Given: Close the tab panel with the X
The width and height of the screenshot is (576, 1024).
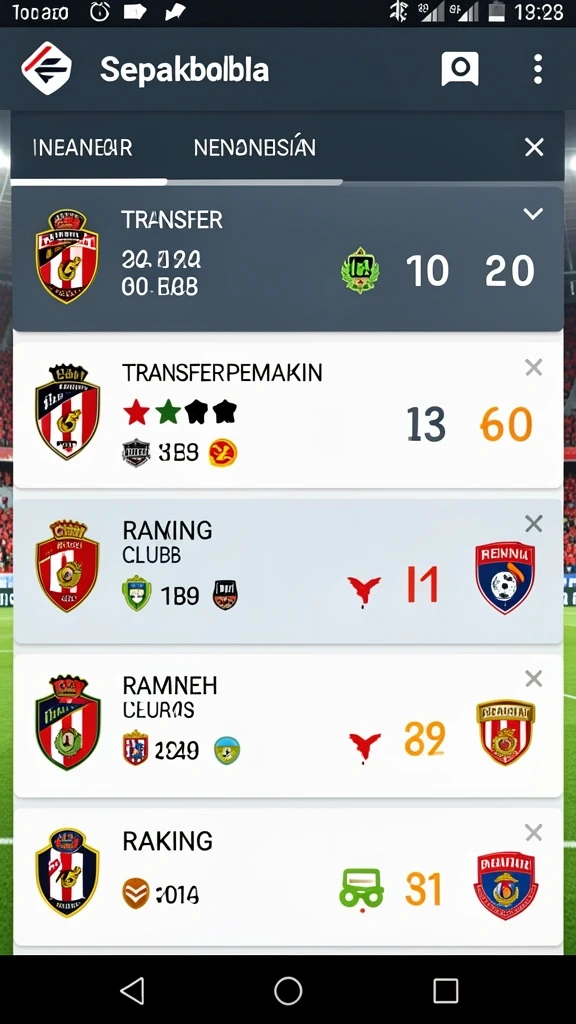Looking at the screenshot, I should click(534, 148).
